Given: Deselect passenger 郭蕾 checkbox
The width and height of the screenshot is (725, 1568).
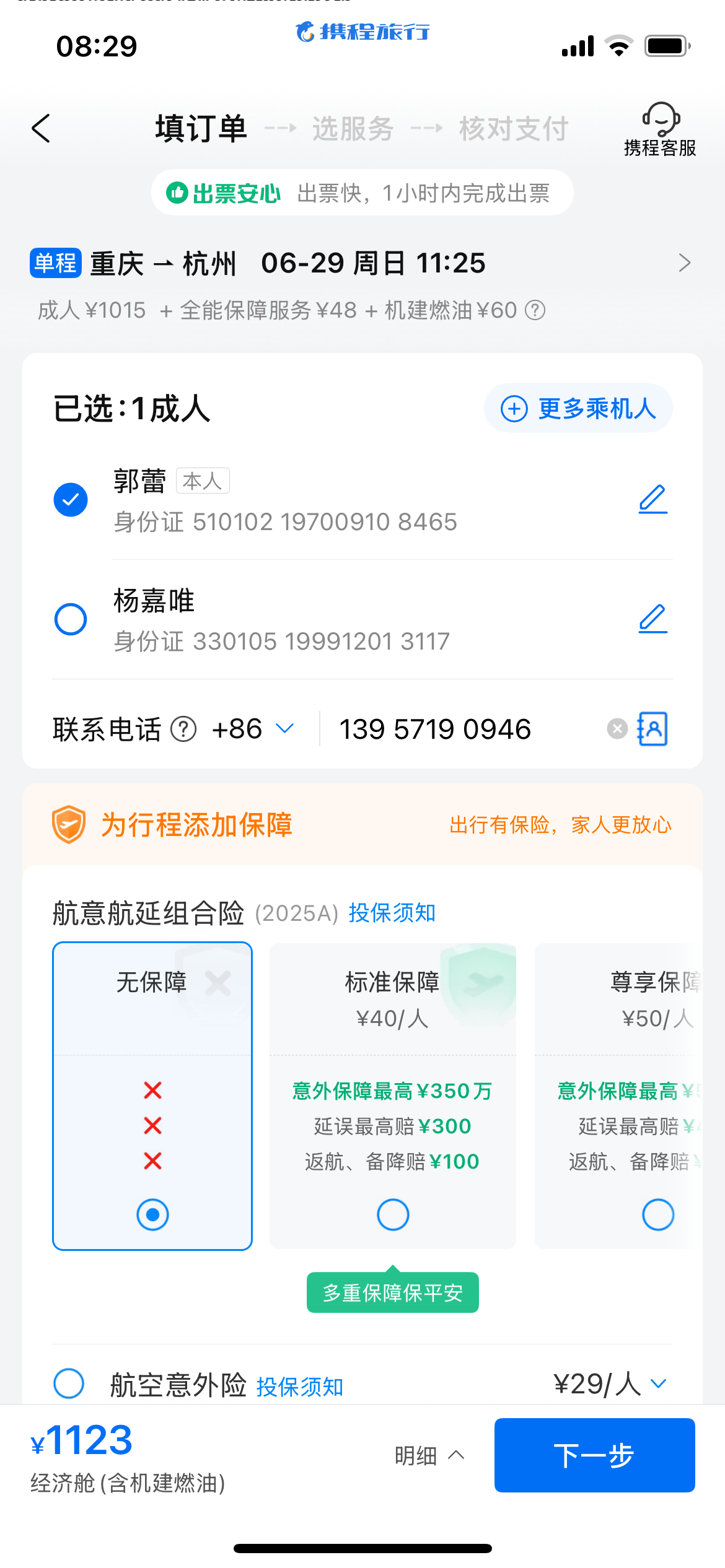Looking at the screenshot, I should coord(71,500).
